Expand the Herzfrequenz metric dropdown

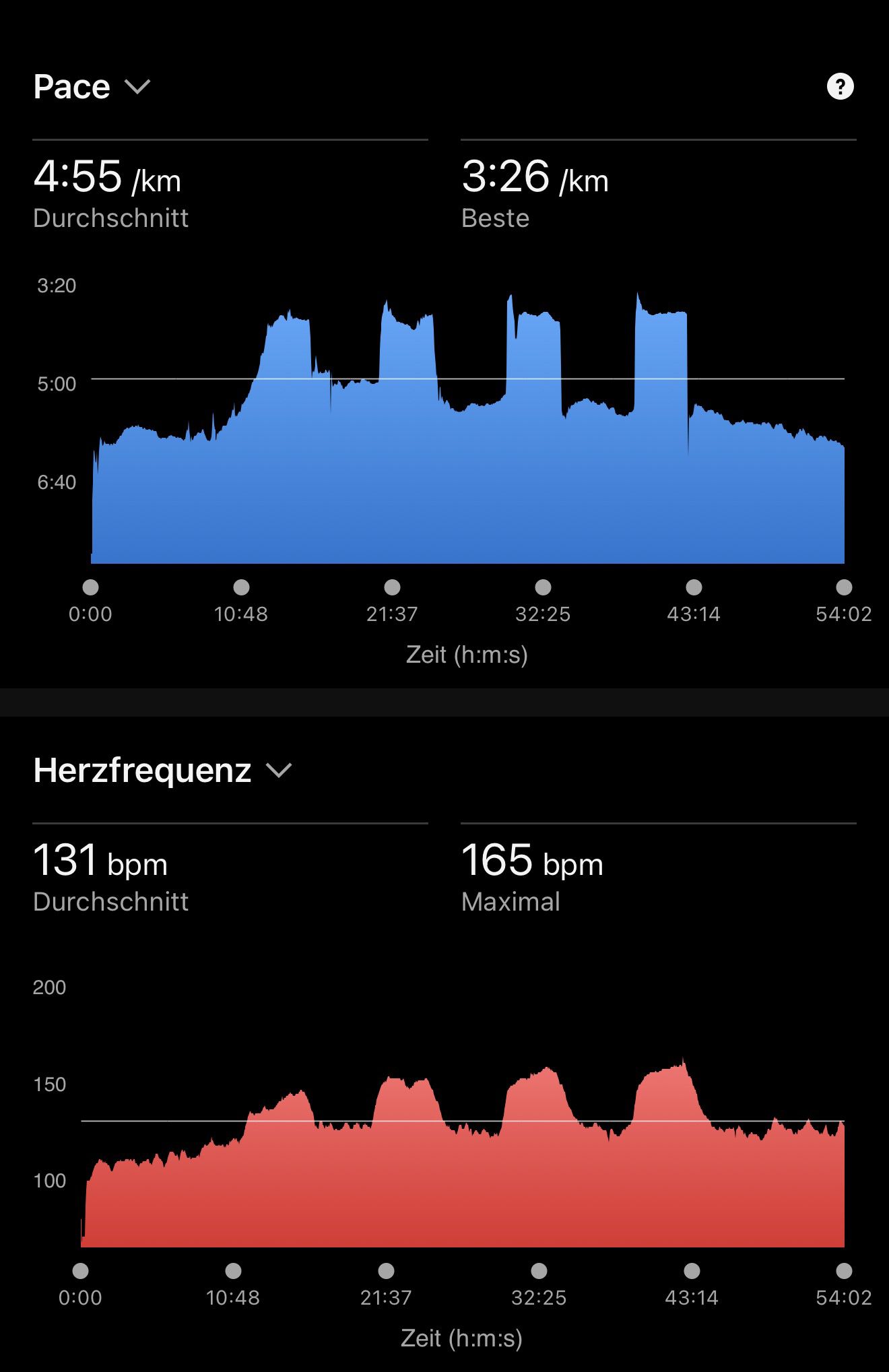(162, 770)
